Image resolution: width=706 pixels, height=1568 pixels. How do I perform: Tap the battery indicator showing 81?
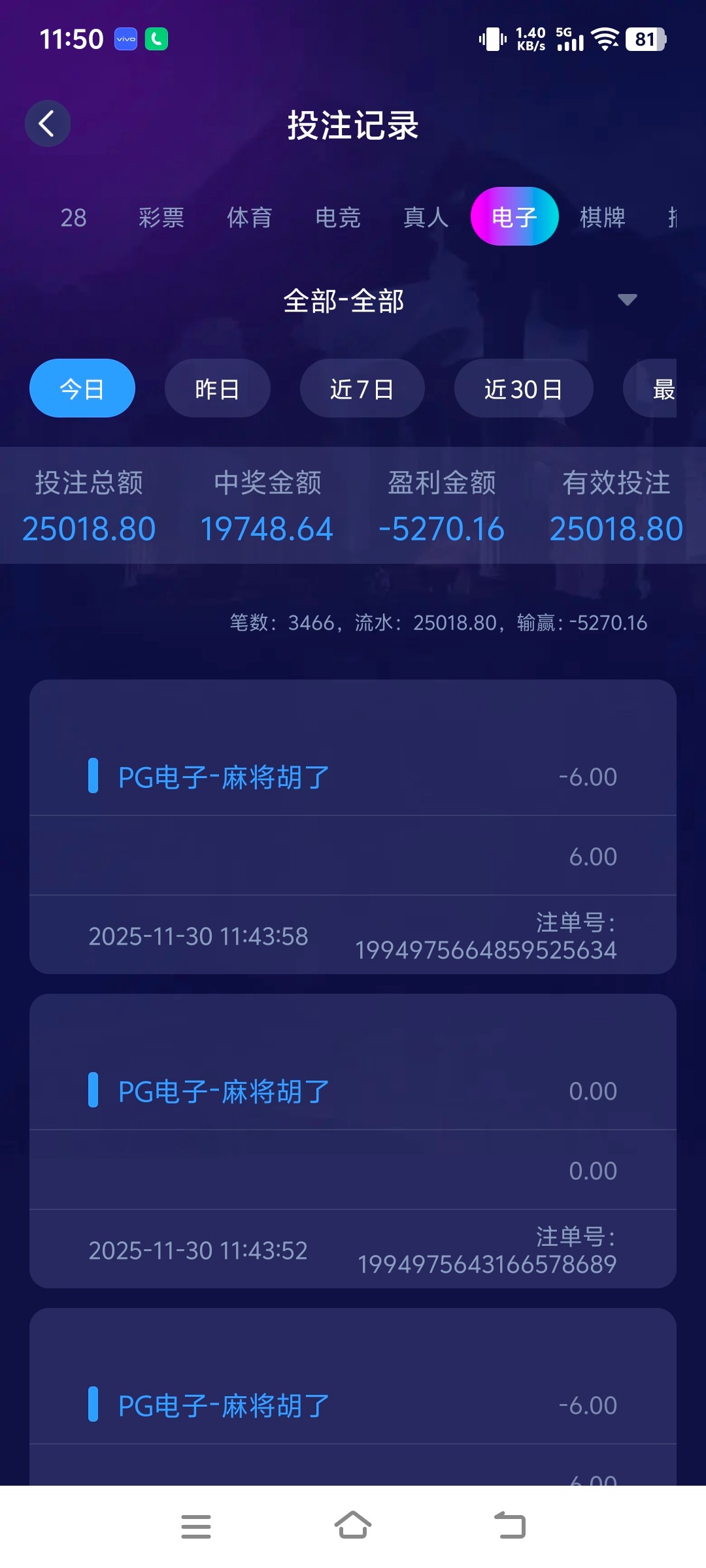pos(644,39)
